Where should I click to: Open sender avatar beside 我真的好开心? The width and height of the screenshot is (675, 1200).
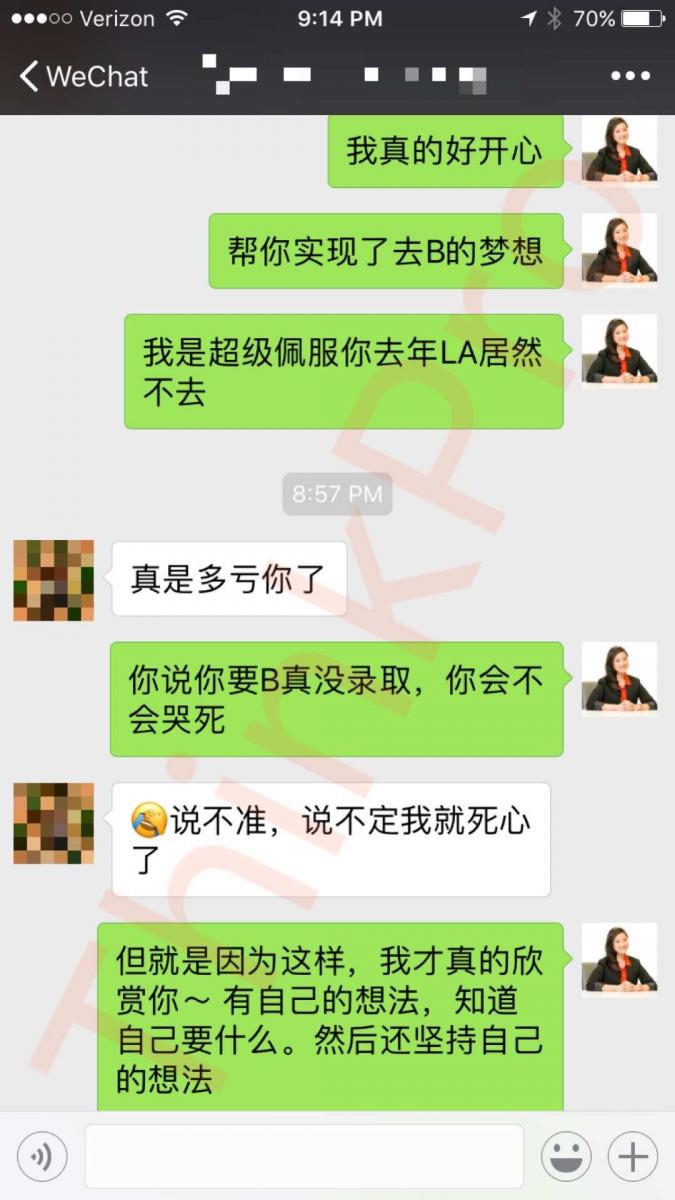tap(619, 152)
